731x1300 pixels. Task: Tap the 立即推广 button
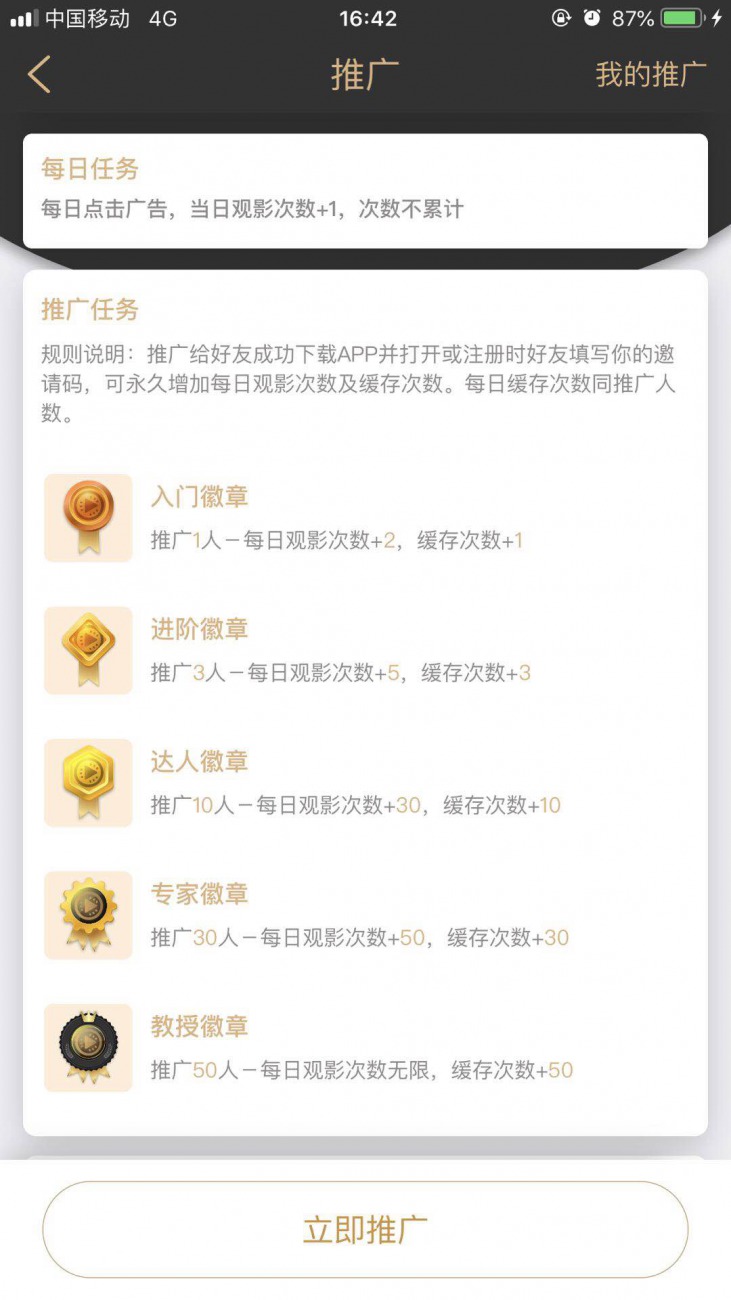tap(365, 1230)
